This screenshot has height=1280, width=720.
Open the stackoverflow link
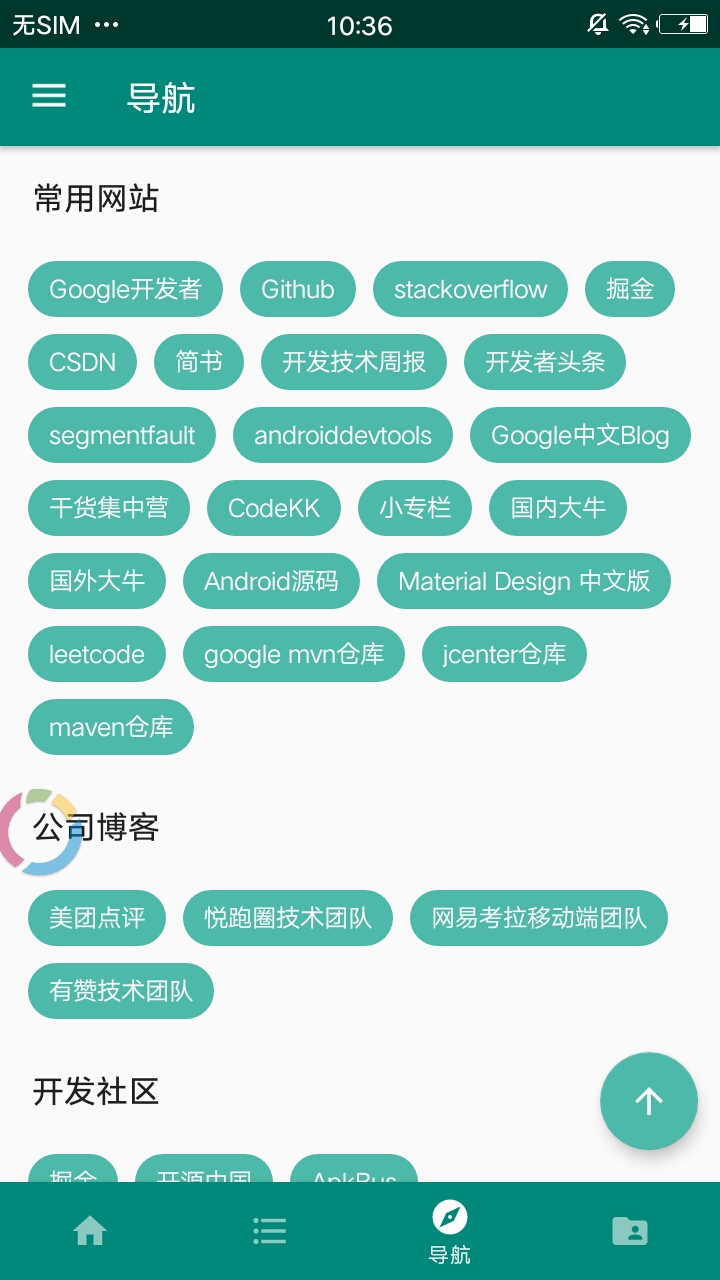[470, 289]
